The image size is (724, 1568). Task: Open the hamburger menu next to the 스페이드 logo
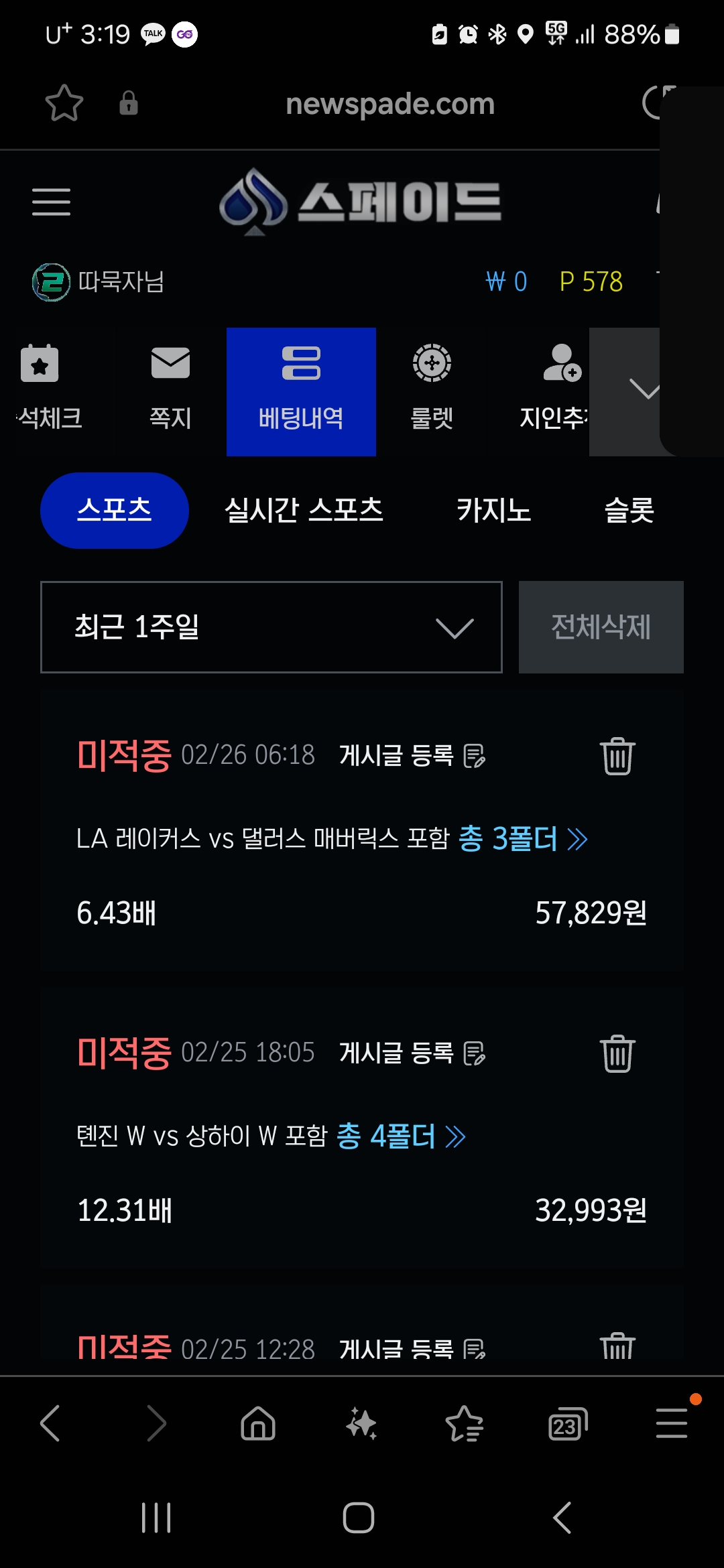(51, 202)
